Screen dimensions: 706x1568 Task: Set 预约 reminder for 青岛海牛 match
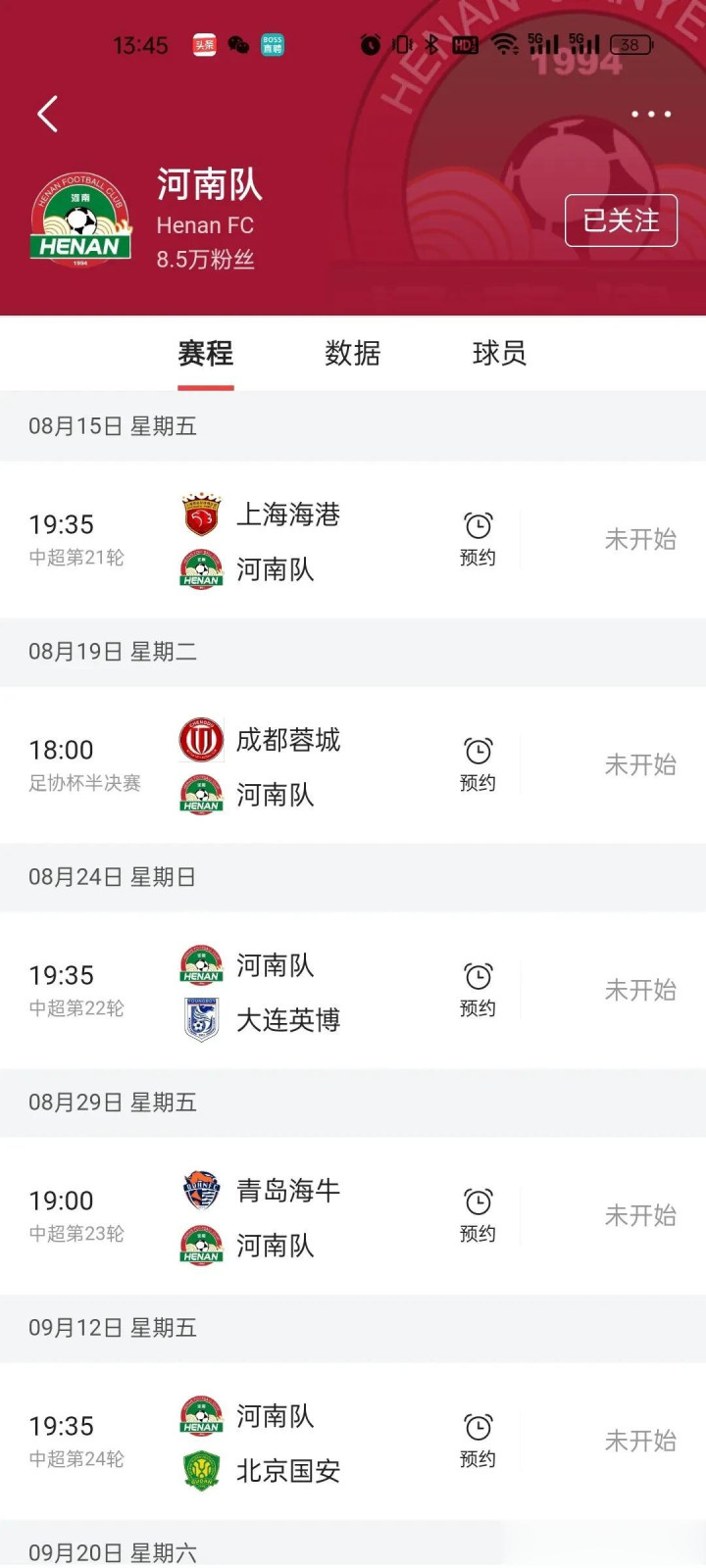[478, 1215]
